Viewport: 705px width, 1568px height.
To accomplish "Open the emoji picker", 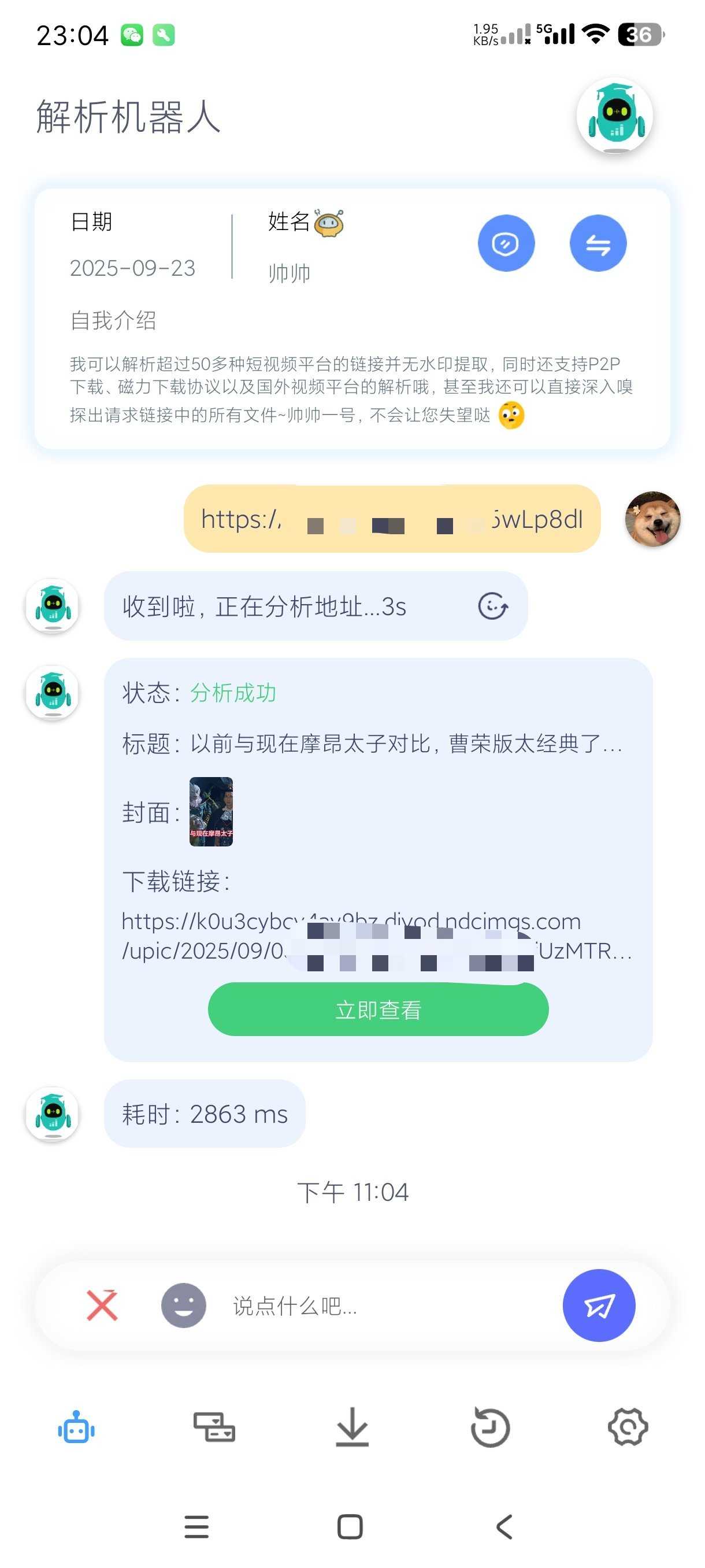I will pyautogui.click(x=183, y=1305).
